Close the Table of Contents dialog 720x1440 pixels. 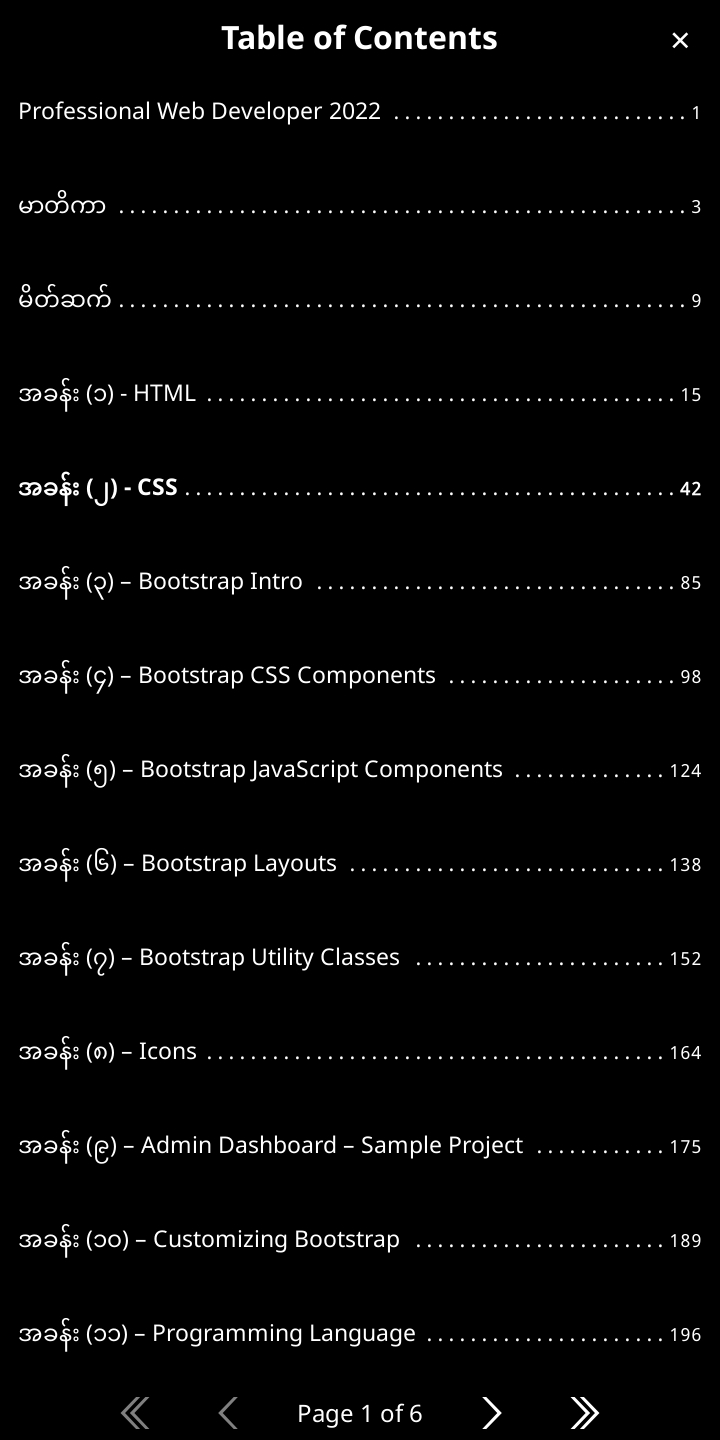click(x=680, y=40)
